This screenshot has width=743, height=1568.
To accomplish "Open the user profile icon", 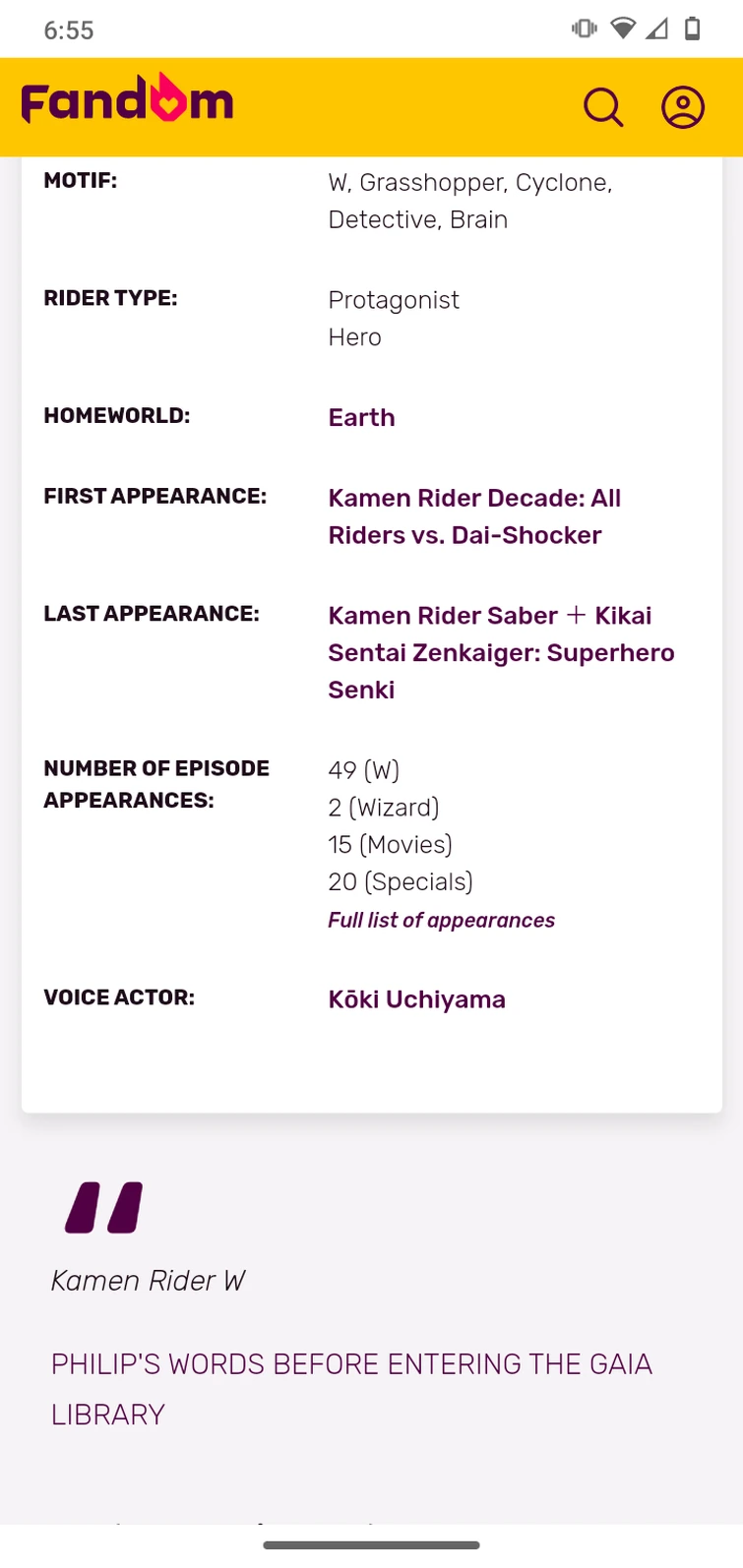I will click(x=682, y=107).
